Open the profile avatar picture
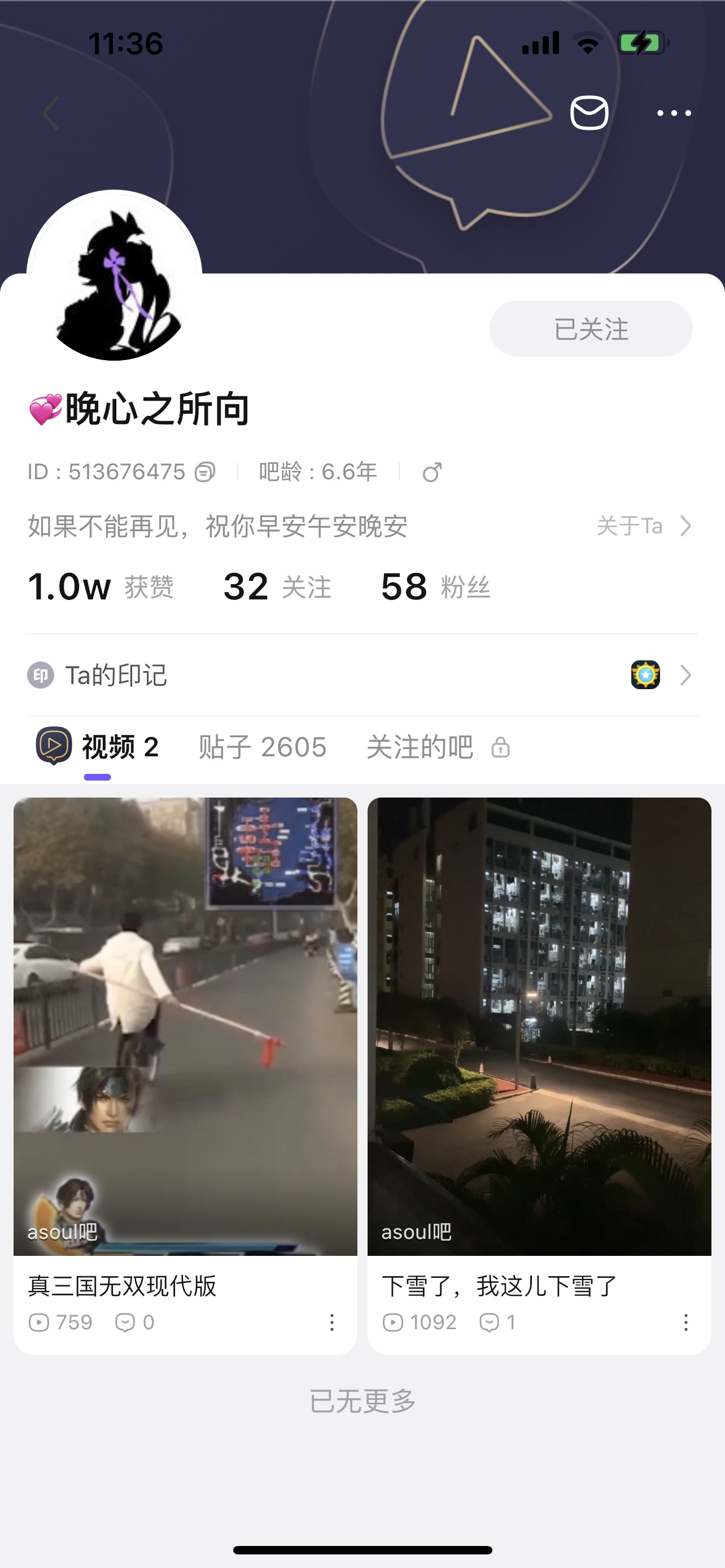The width and height of the screenshot is (725, 1568). pos(115,277)
